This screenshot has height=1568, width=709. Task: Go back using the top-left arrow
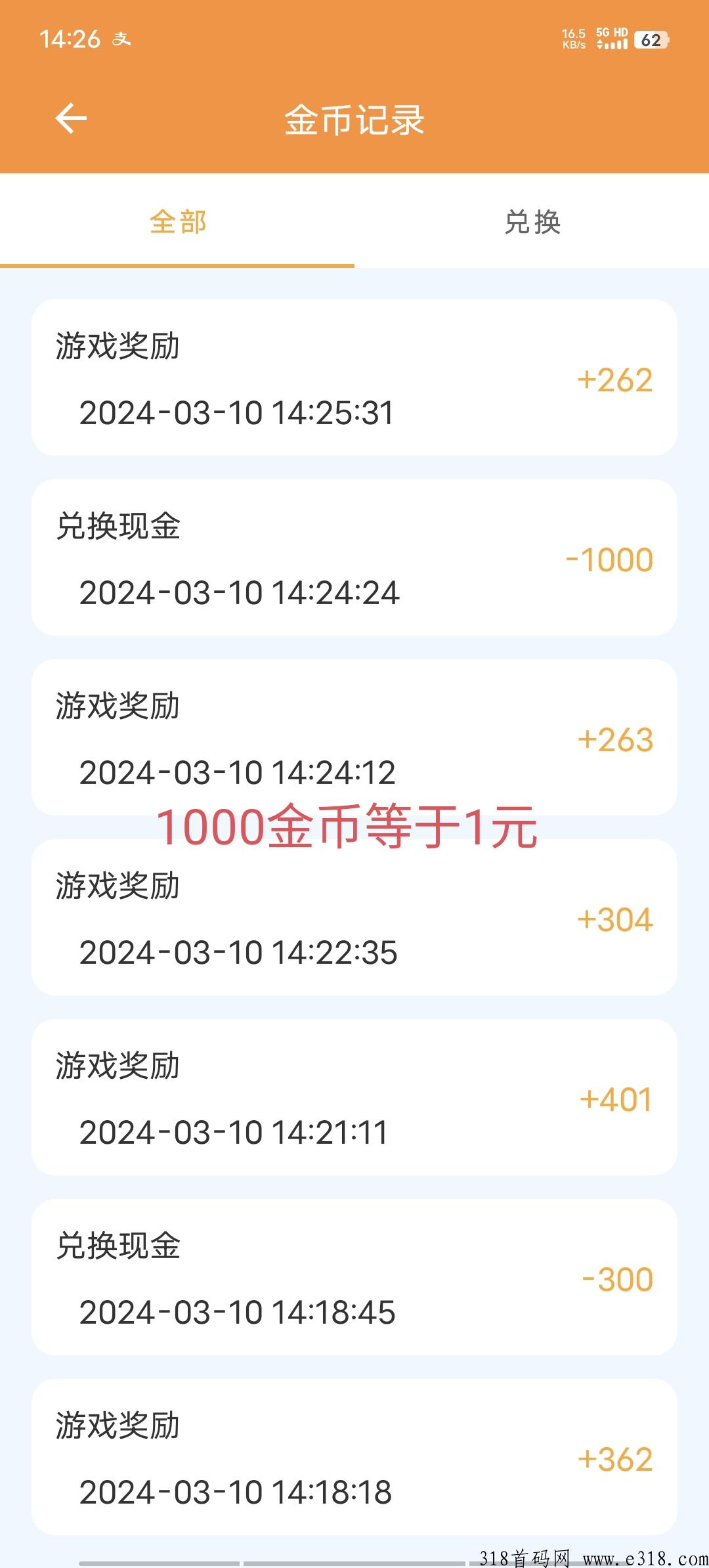71,119
